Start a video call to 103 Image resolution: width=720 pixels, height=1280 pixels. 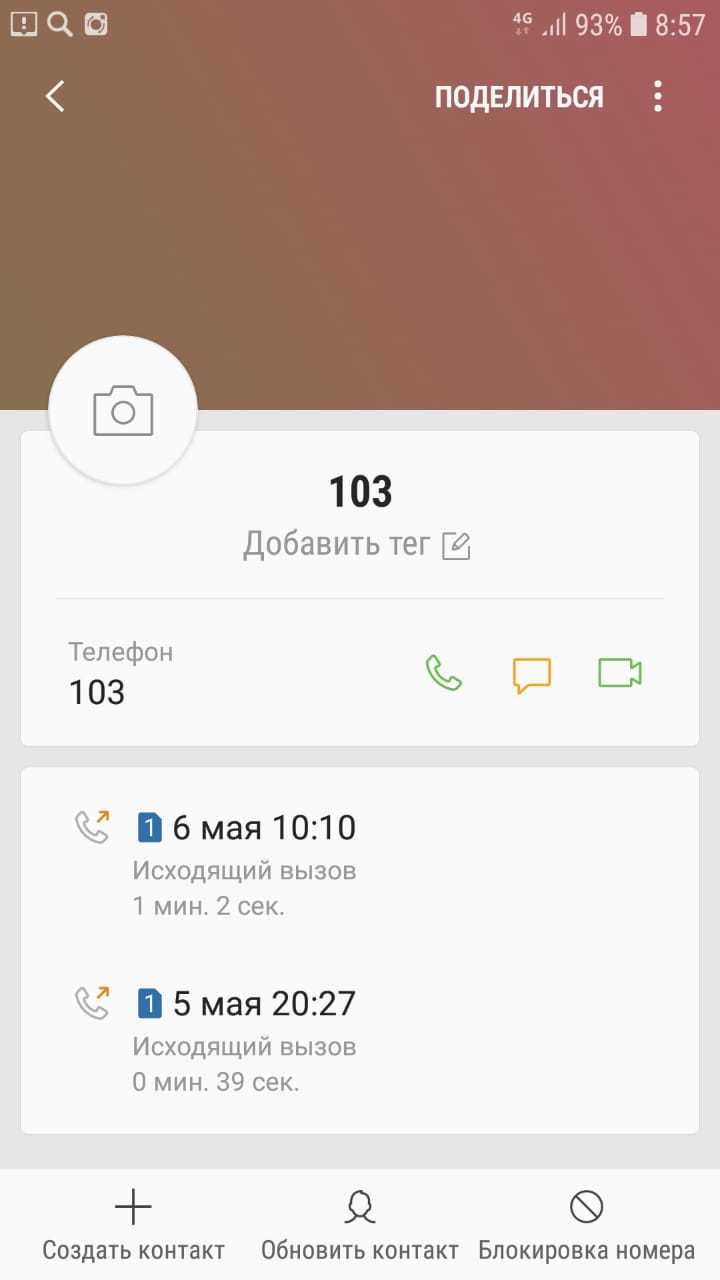pyautogui.click(x=619, y=673)
